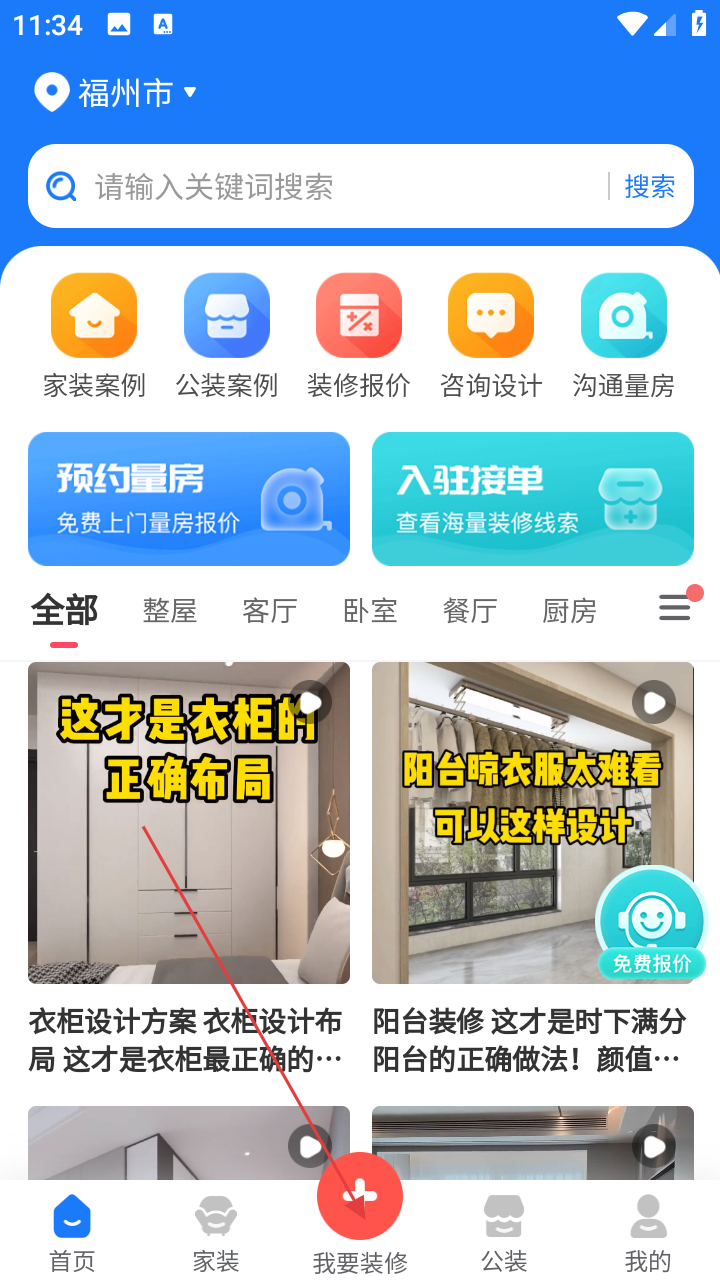Open the 入驻接单 banner

pos(533,499)
